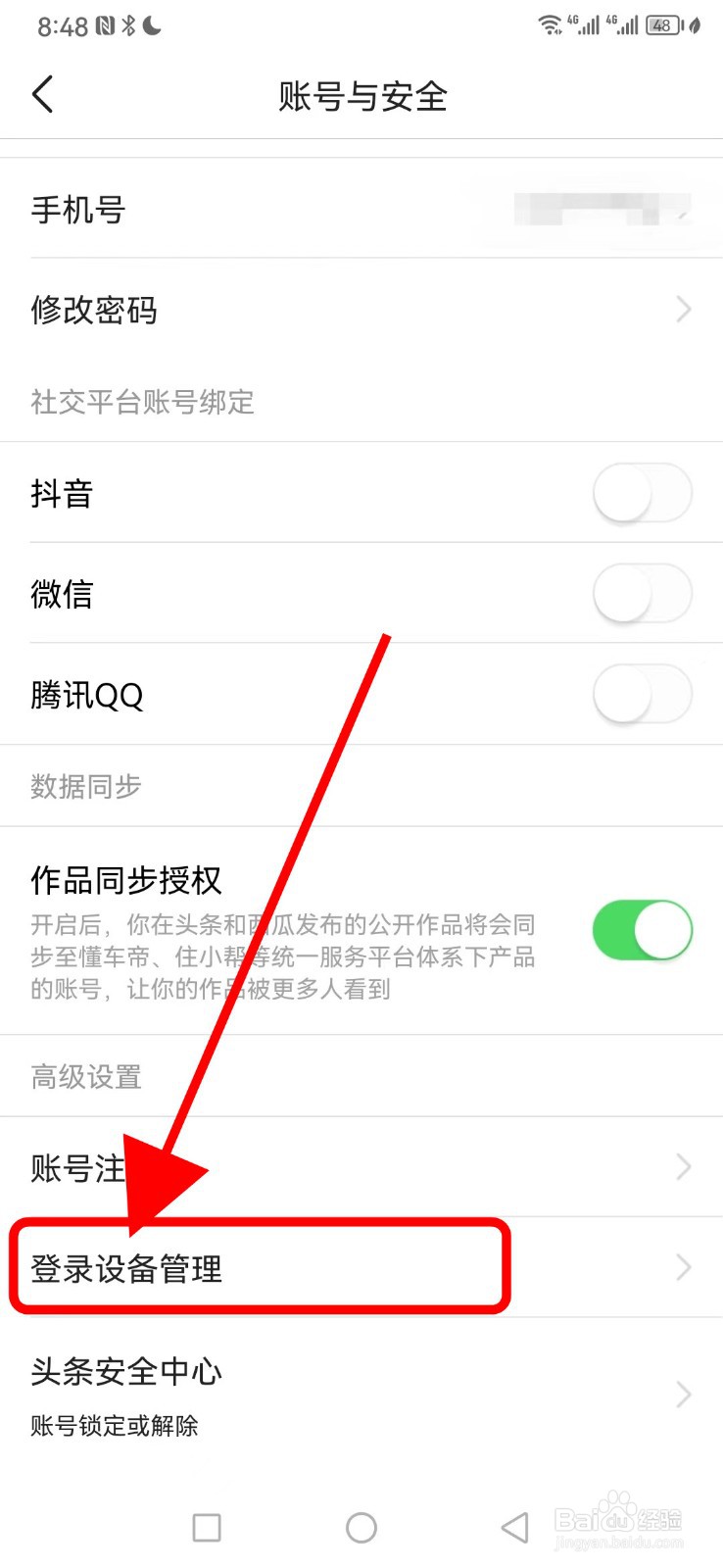This screenshot has height=1568, width=723.
Task: Enable the 抖音 binding toggle
Action: click(x=642, y=494)
